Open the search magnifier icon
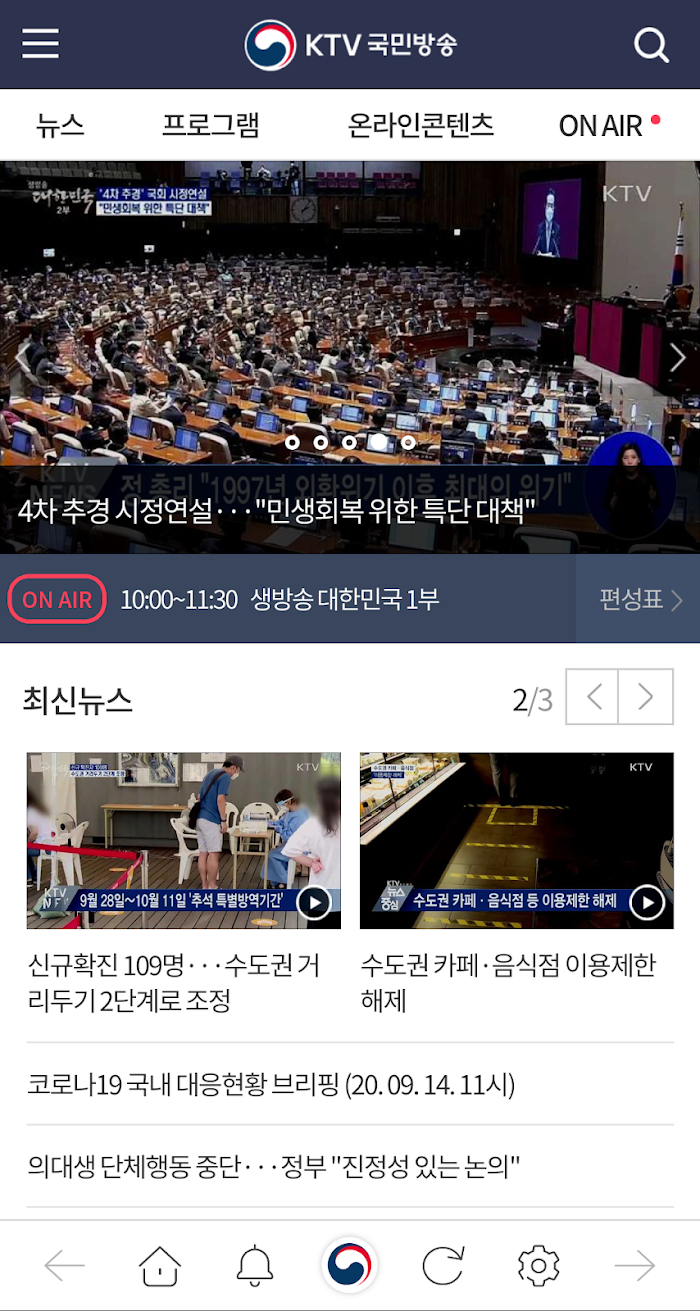 click(x=651, y=45)
